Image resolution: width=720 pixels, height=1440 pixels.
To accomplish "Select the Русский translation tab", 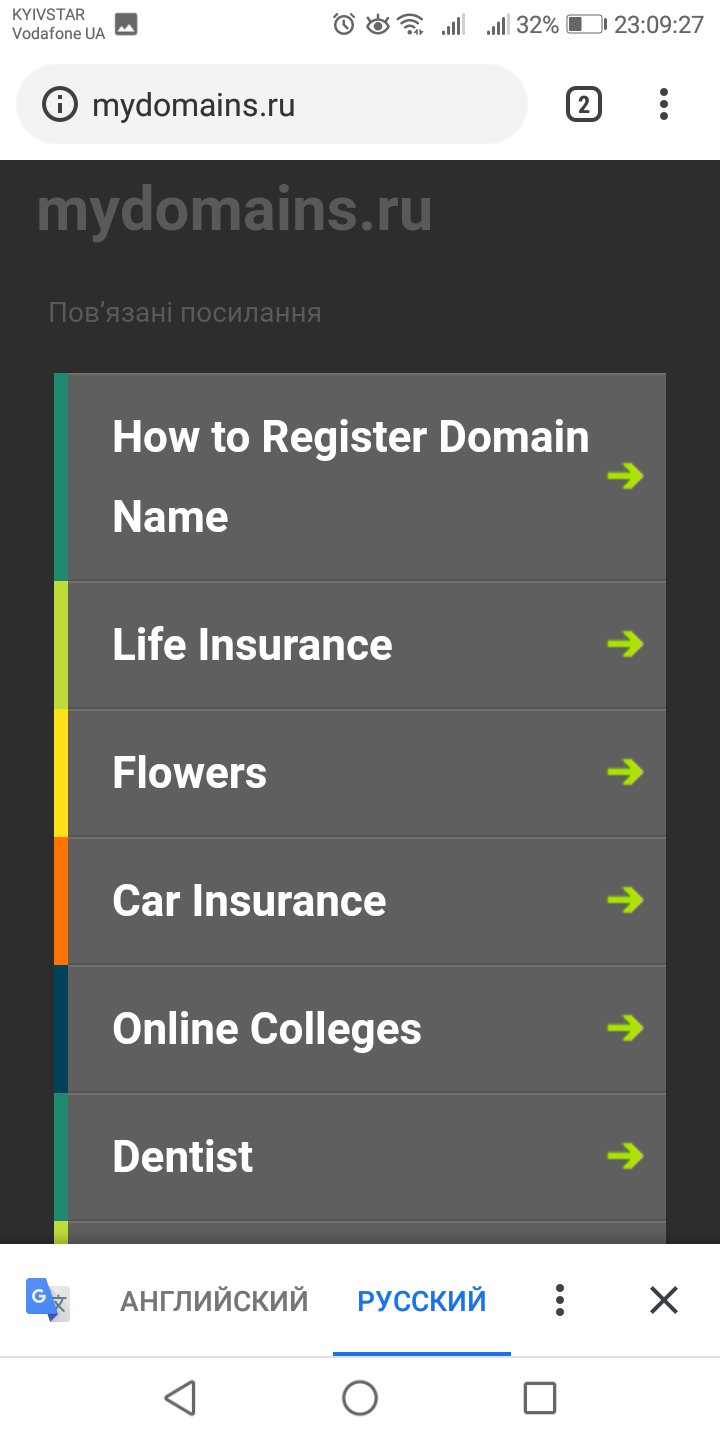I will tap(422, 1301).
